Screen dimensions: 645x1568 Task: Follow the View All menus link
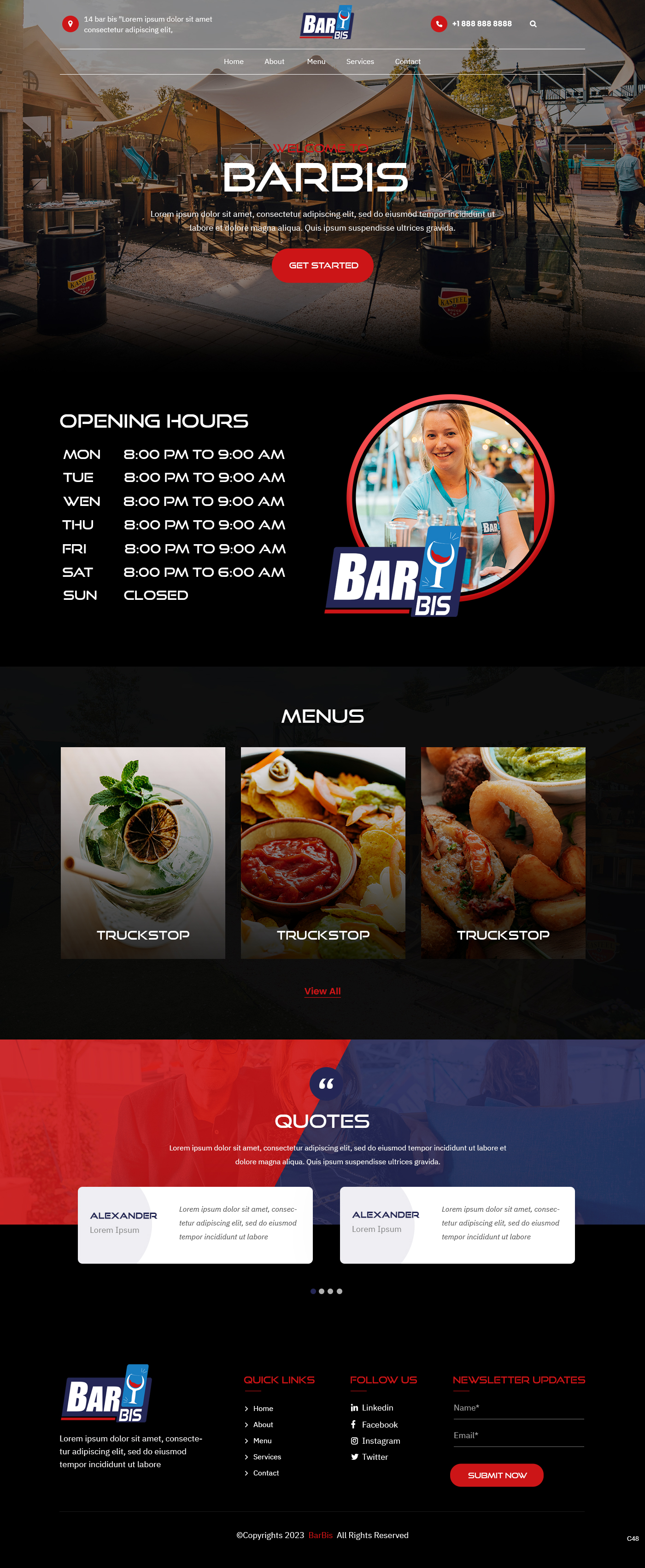(322, 991)
